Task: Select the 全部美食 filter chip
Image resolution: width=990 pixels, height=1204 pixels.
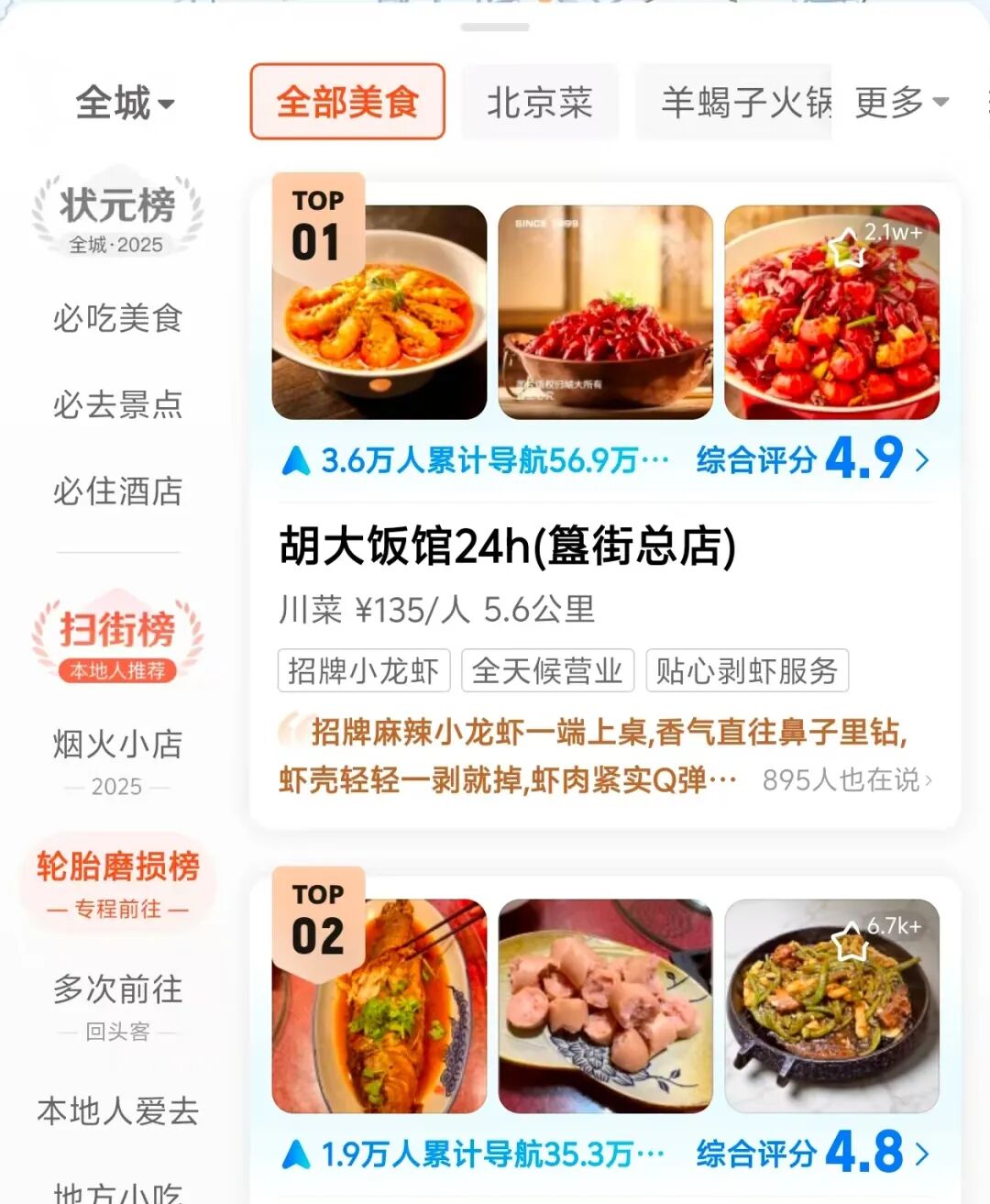Action: [347, 102]
